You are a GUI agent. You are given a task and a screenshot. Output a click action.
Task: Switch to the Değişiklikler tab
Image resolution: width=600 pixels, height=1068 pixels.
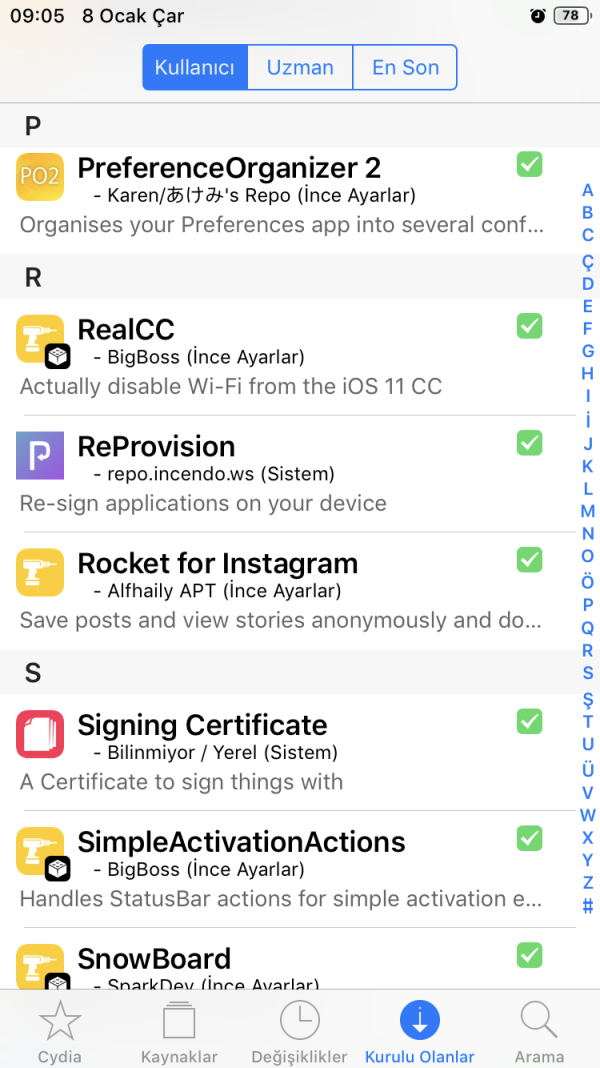pos(300,1032)
